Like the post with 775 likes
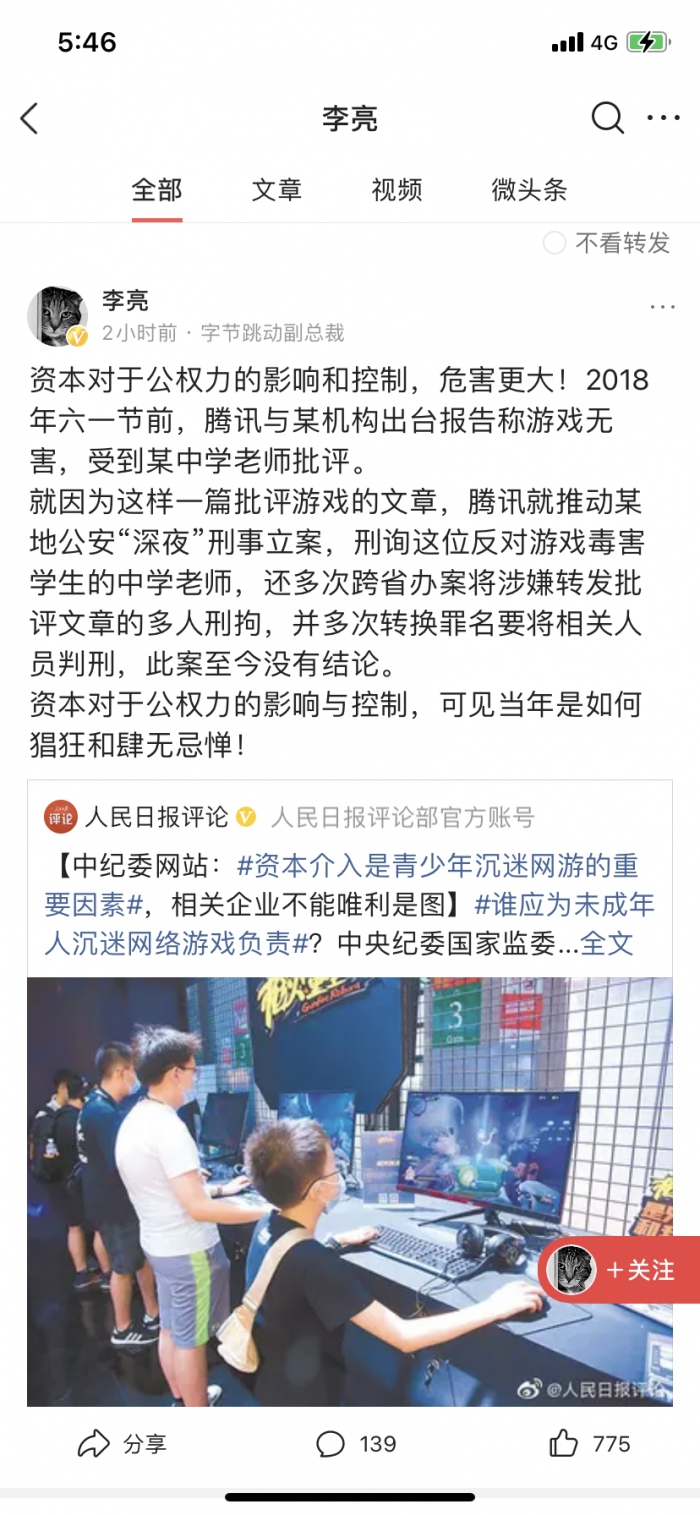The image size is (700, 1515). (x=590, y=1444)
